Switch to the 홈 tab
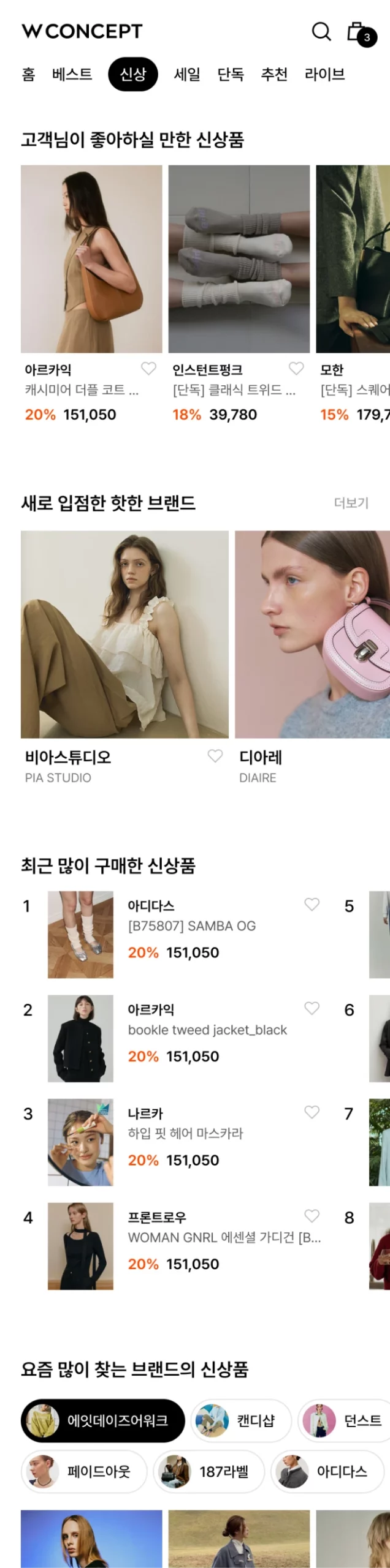 coord(28,74)
